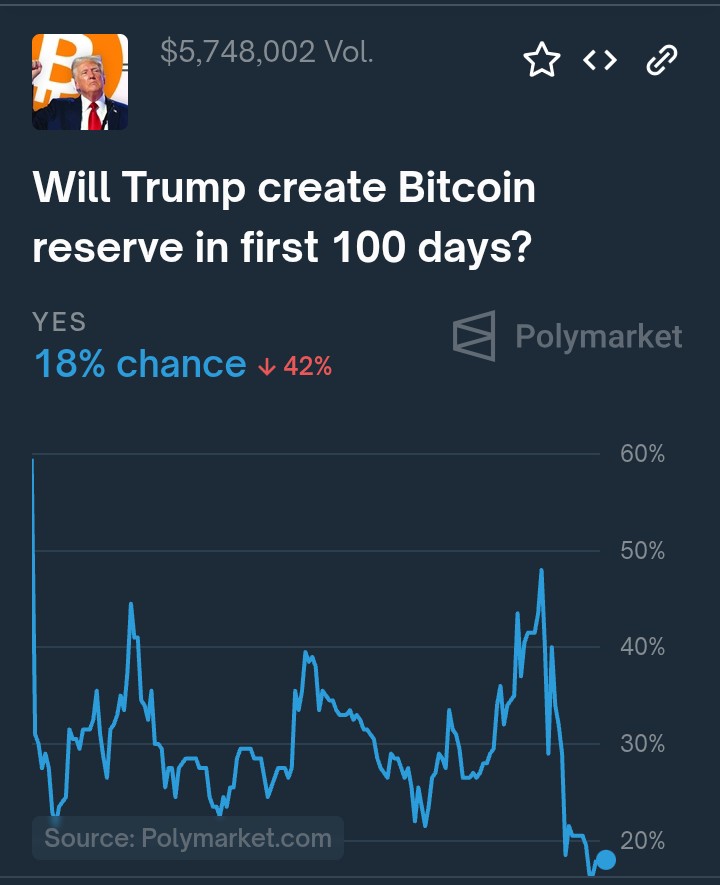
Task: Open the embed code option
Action: 600,61
